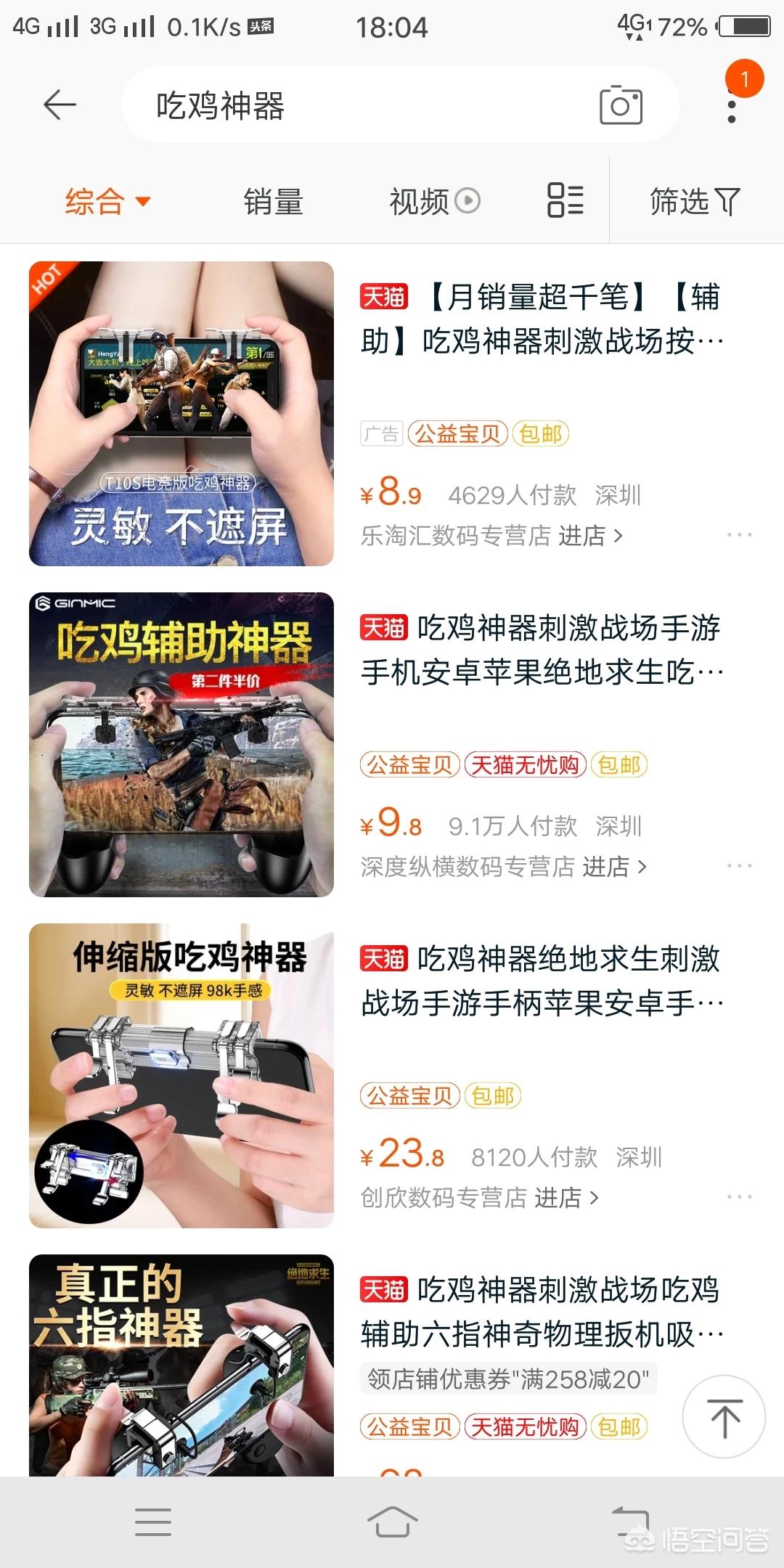Go back using the top-left arrow
Viewport: 784px width, 1568px height.
[60, 105]
